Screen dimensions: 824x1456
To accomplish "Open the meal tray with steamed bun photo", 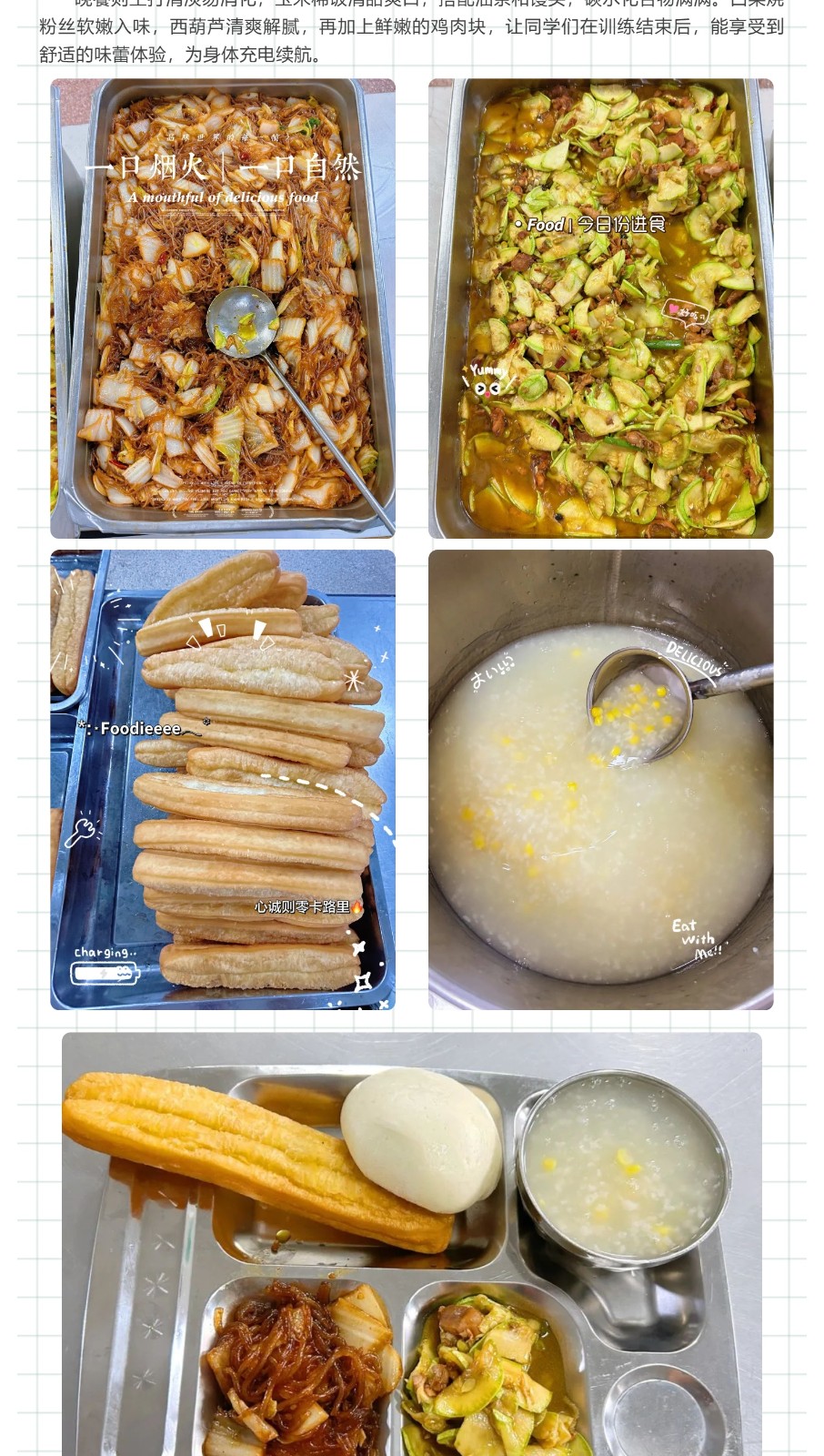I will (x=411, y=1243).
